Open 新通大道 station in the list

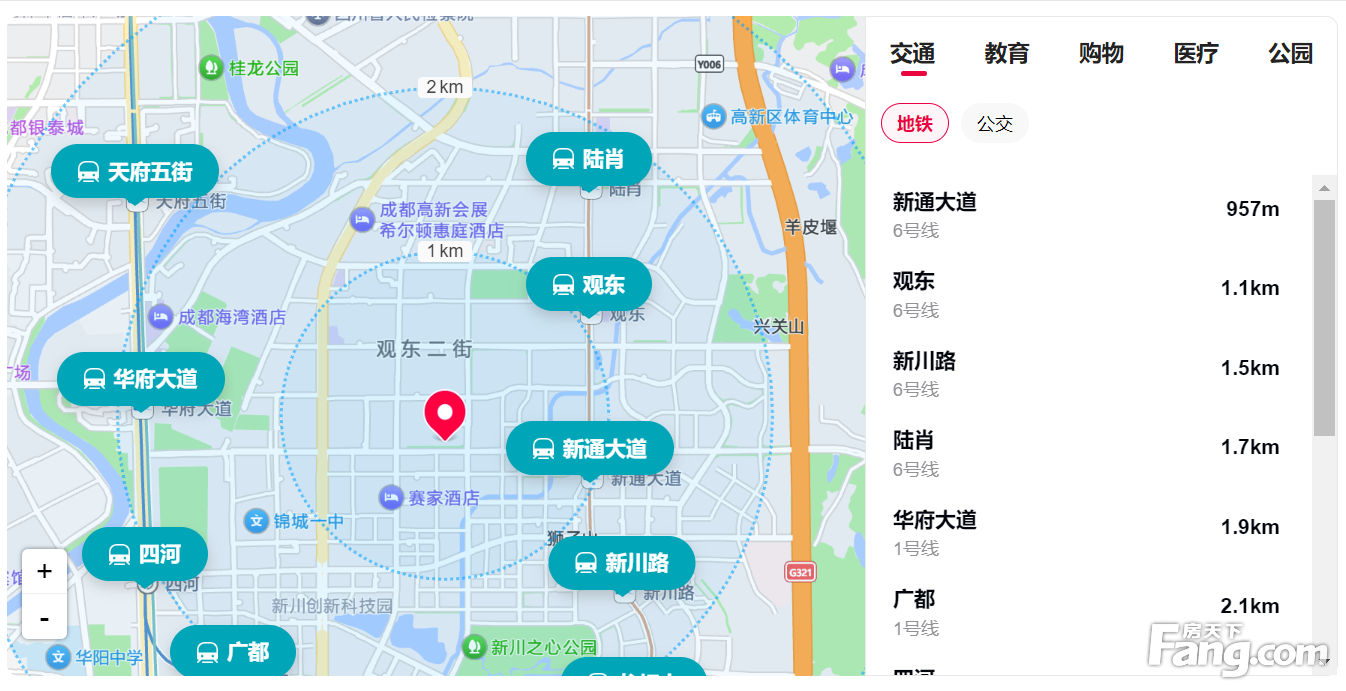click(1085, 214)
